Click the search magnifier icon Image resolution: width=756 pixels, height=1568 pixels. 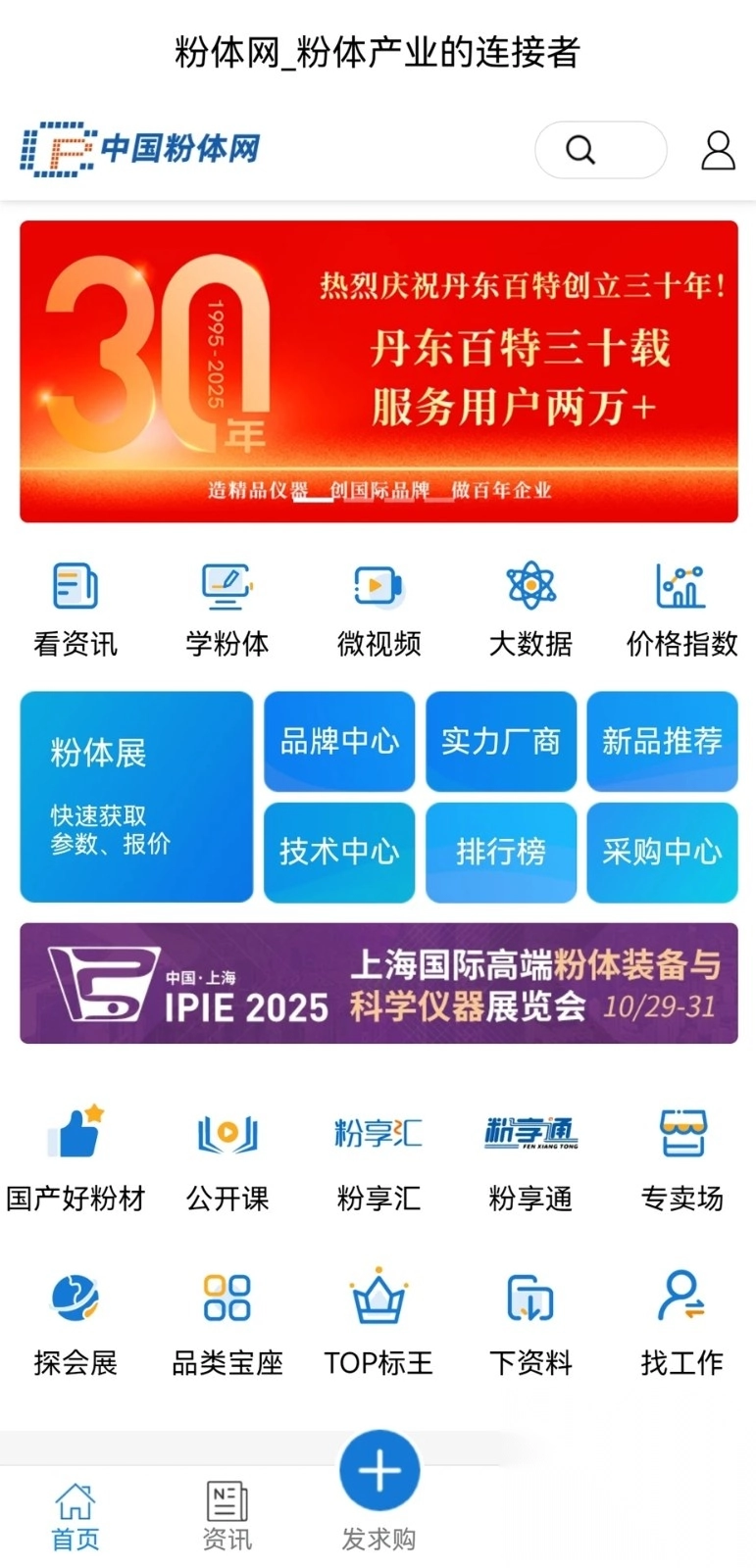point(580,150)
